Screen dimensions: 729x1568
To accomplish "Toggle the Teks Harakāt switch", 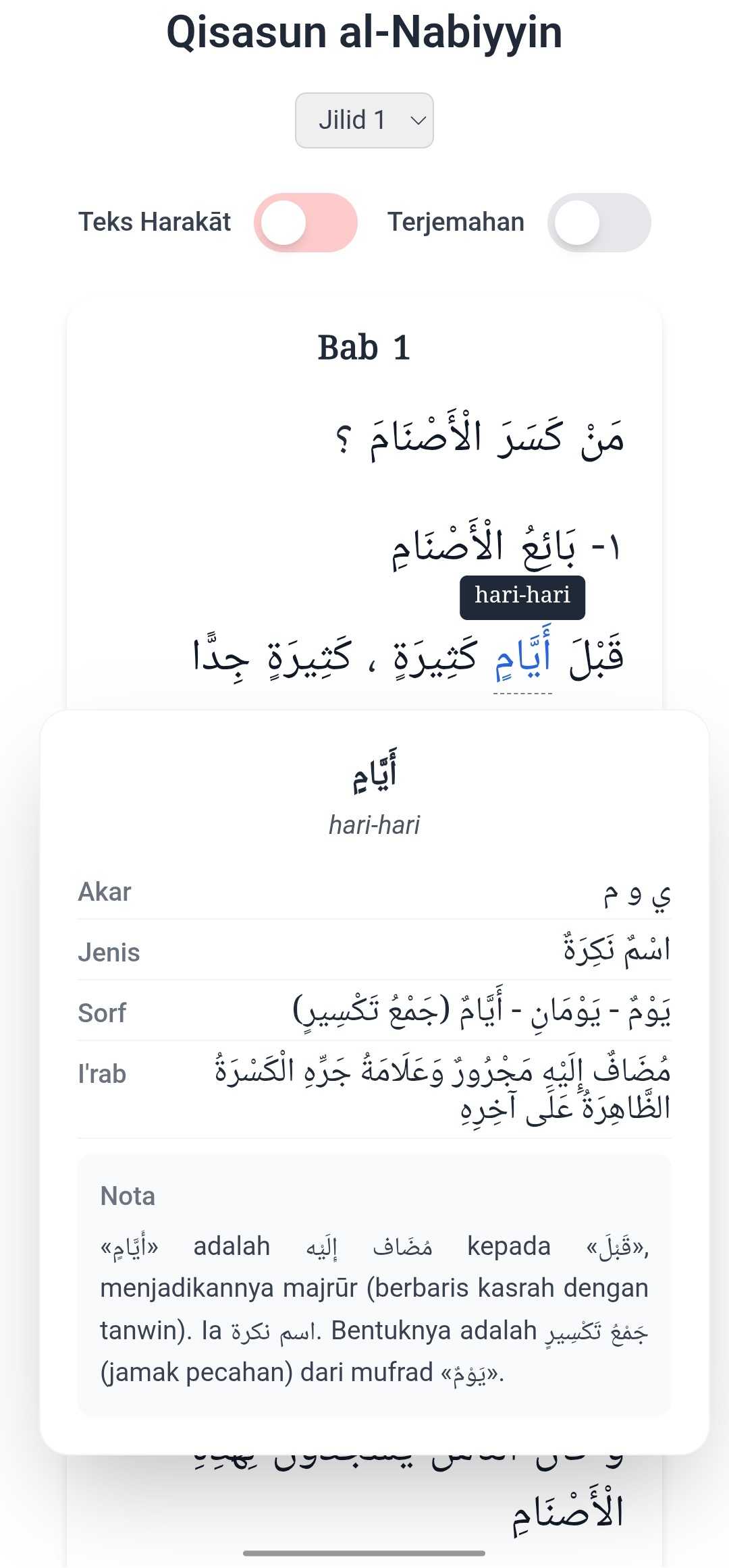I will [306, 223].
